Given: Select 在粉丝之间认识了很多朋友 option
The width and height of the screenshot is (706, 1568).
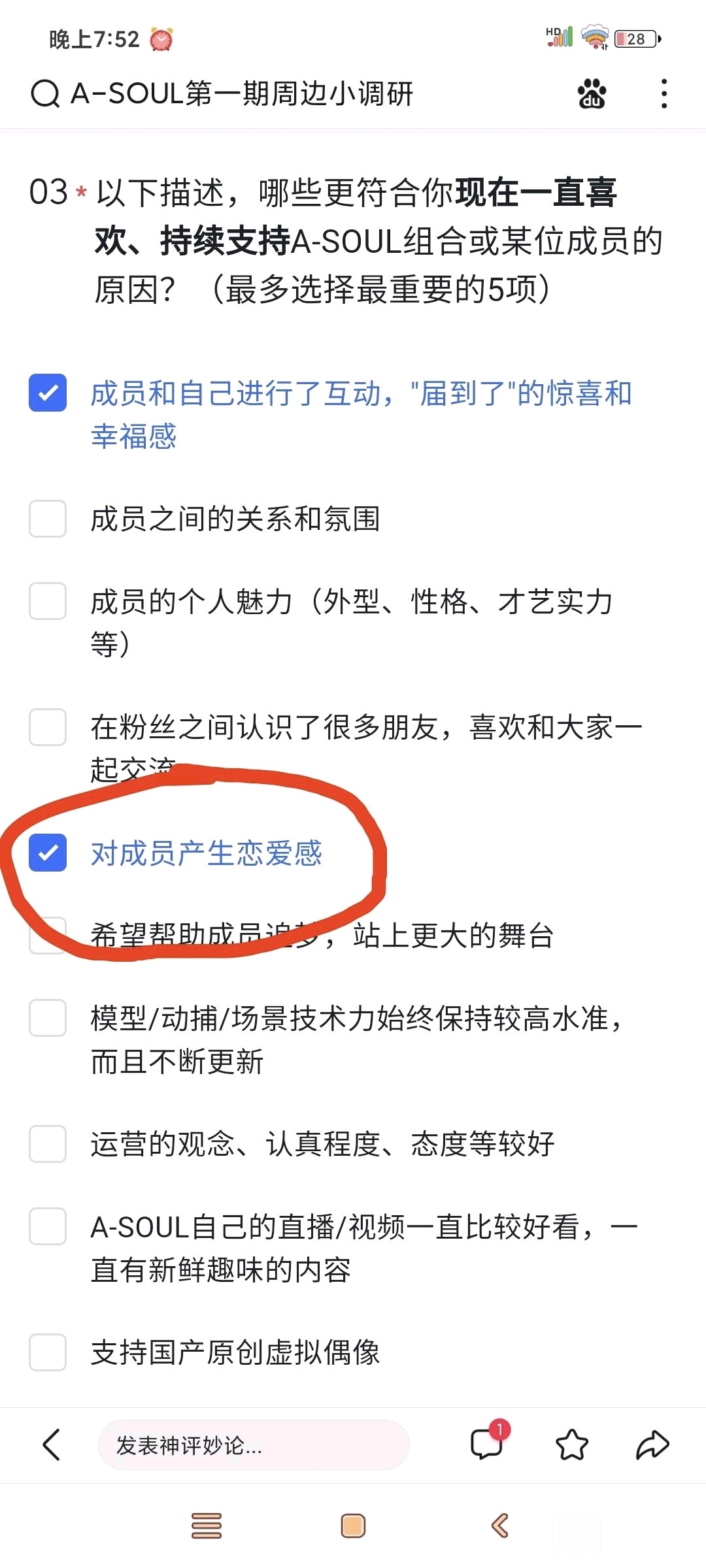Looking at the screenshot, I should click(x=48, y=727).
